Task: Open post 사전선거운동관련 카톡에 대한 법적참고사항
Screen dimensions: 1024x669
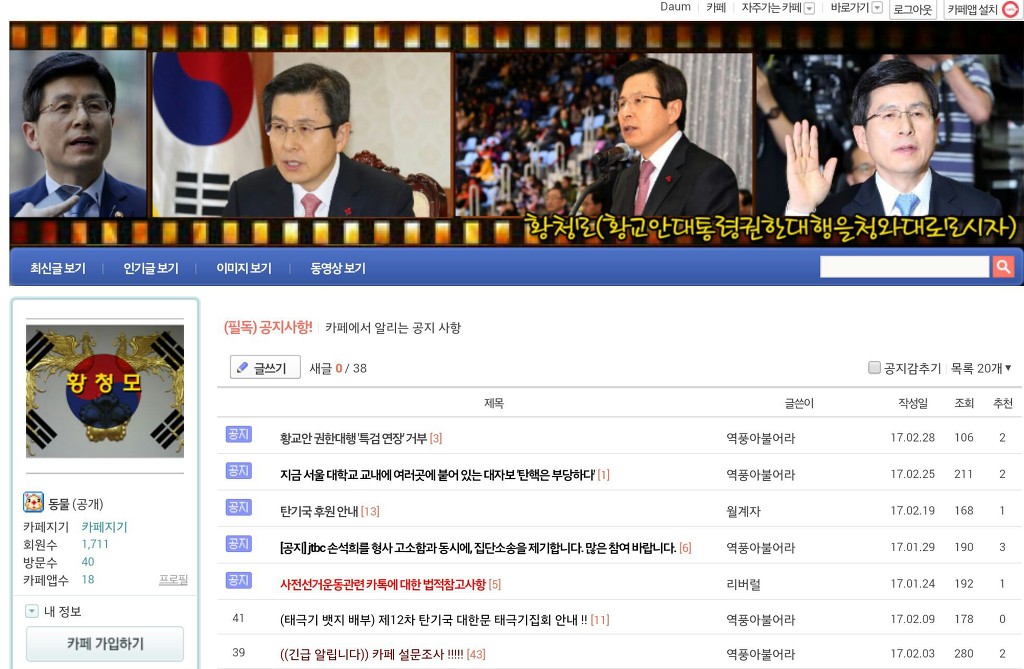Action: point(382,584)
